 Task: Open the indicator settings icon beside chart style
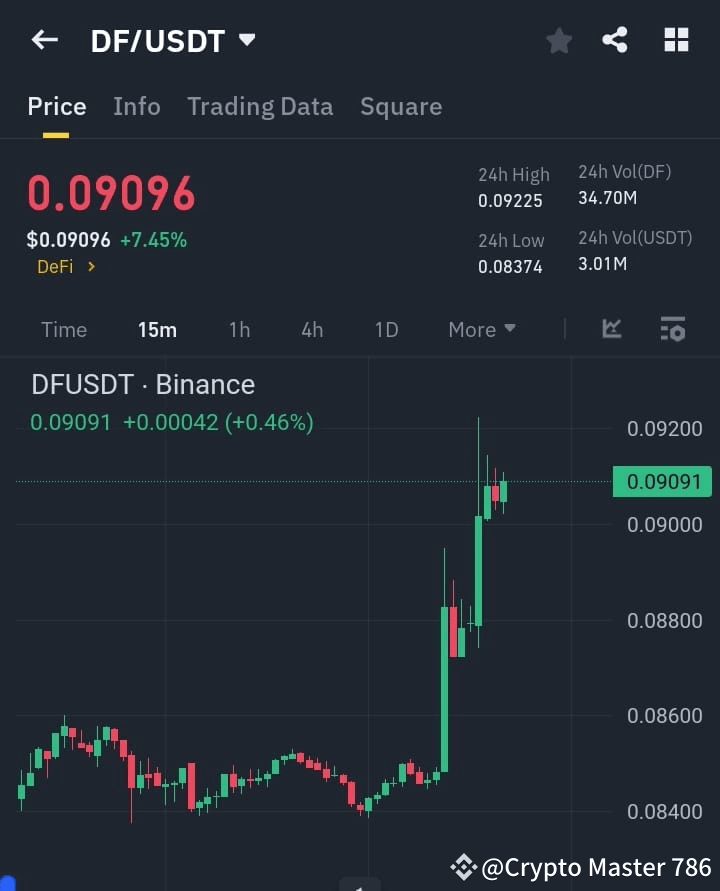point(673,329)
